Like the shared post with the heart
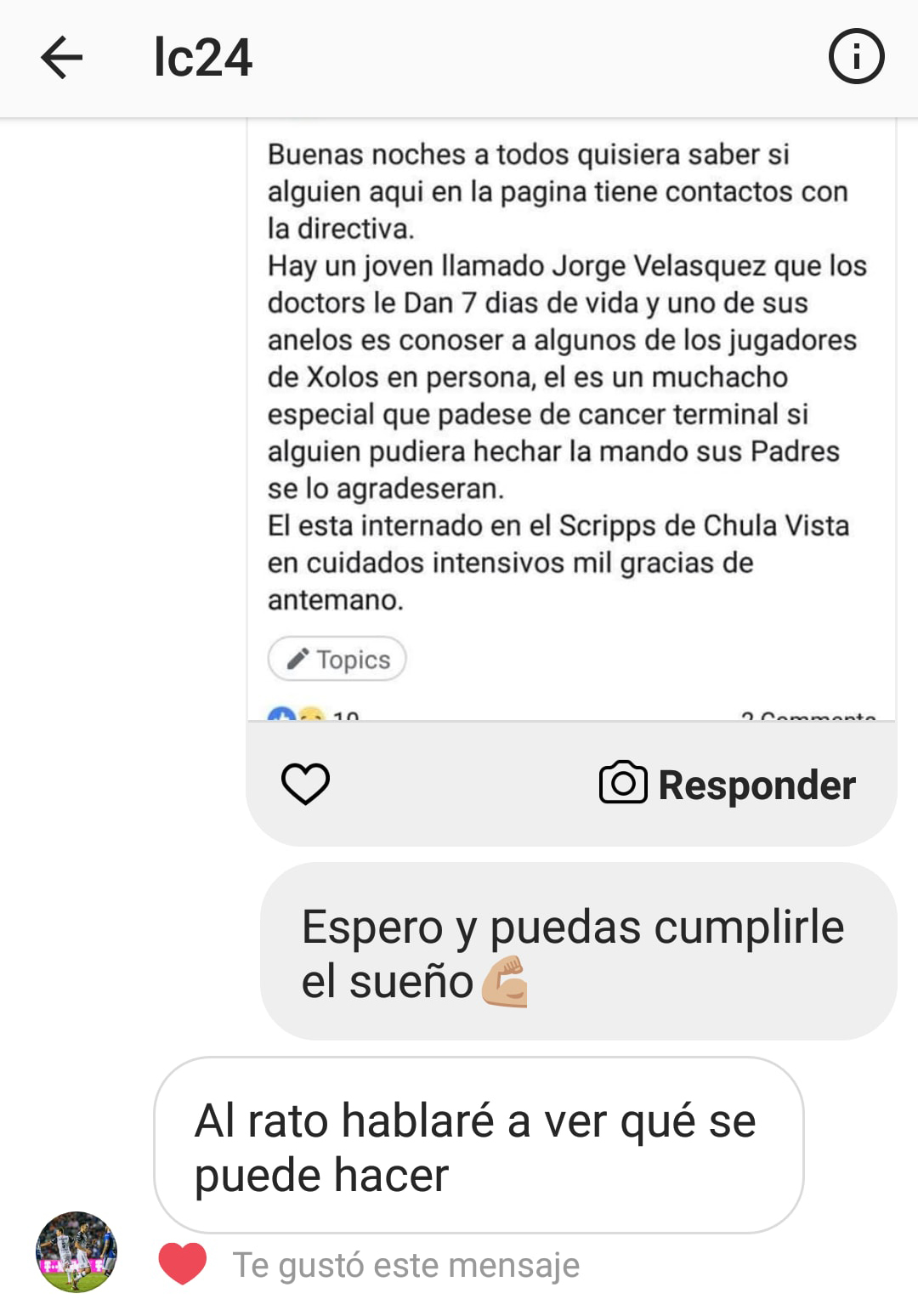The image size is (918, 1316). click(305, 783)
